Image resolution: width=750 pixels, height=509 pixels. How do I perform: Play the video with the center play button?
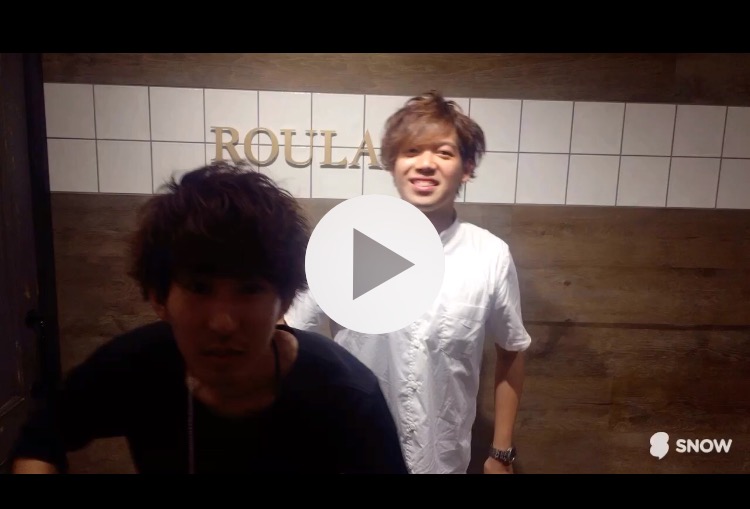[x=375, y=264]
